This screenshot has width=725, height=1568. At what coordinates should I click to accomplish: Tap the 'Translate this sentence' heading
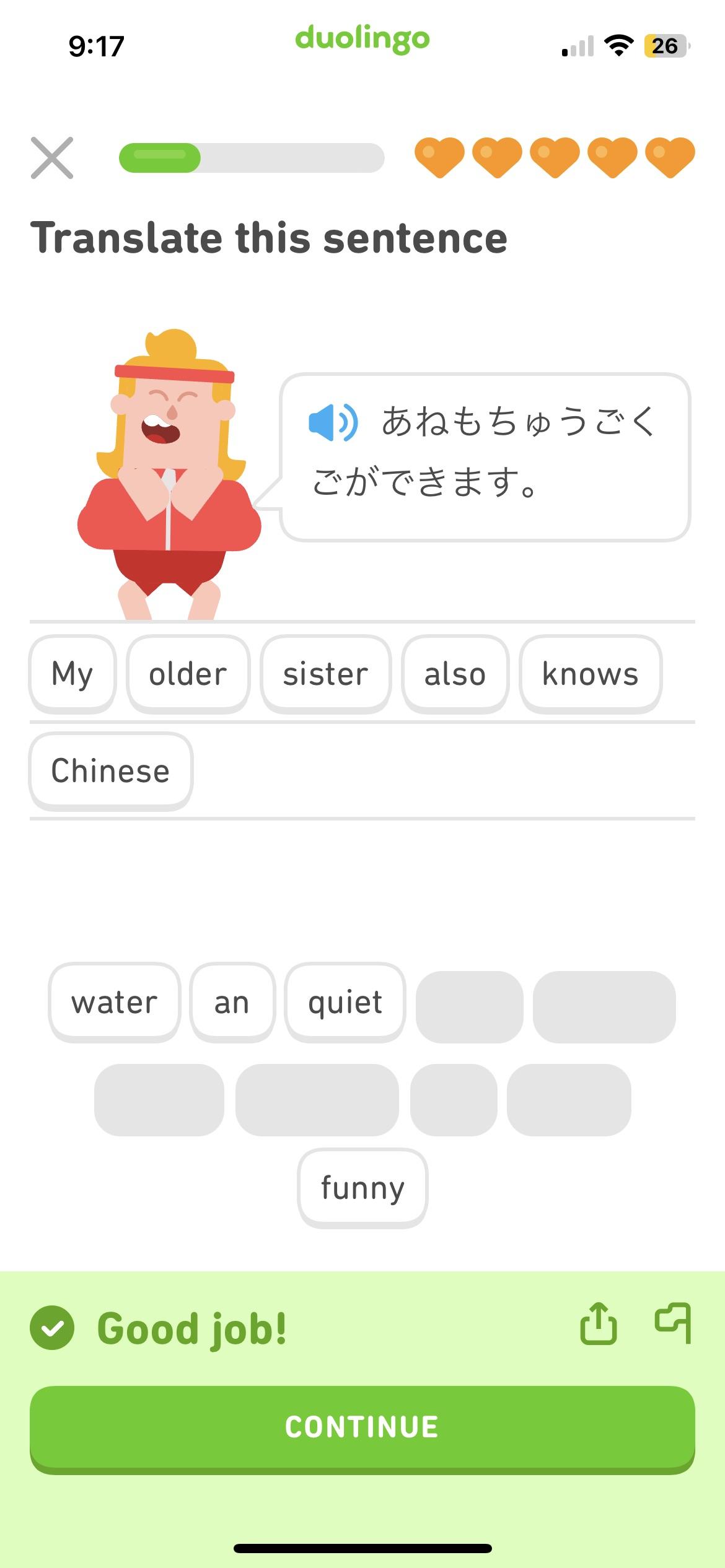point(270,238)
